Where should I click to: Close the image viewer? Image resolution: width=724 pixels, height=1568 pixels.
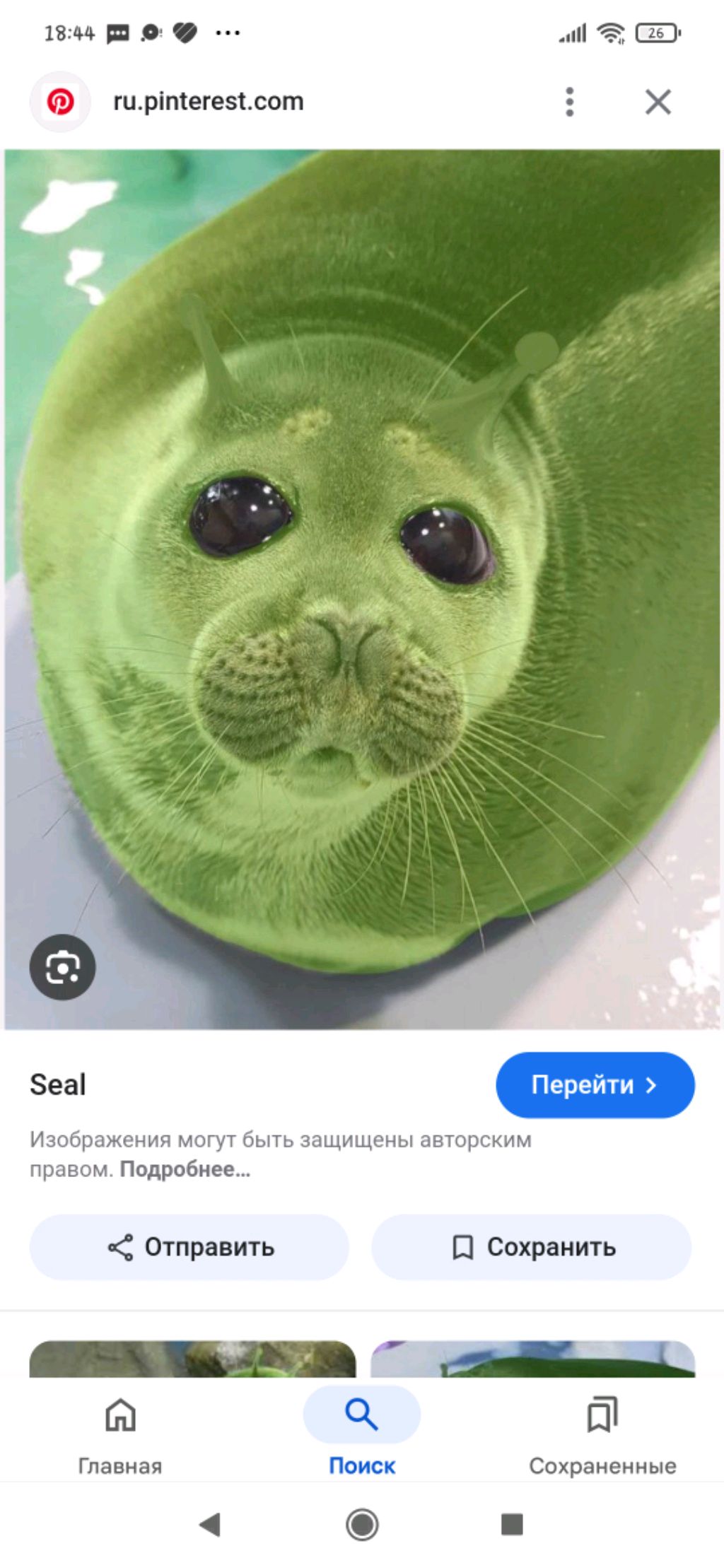click(658, 102)
